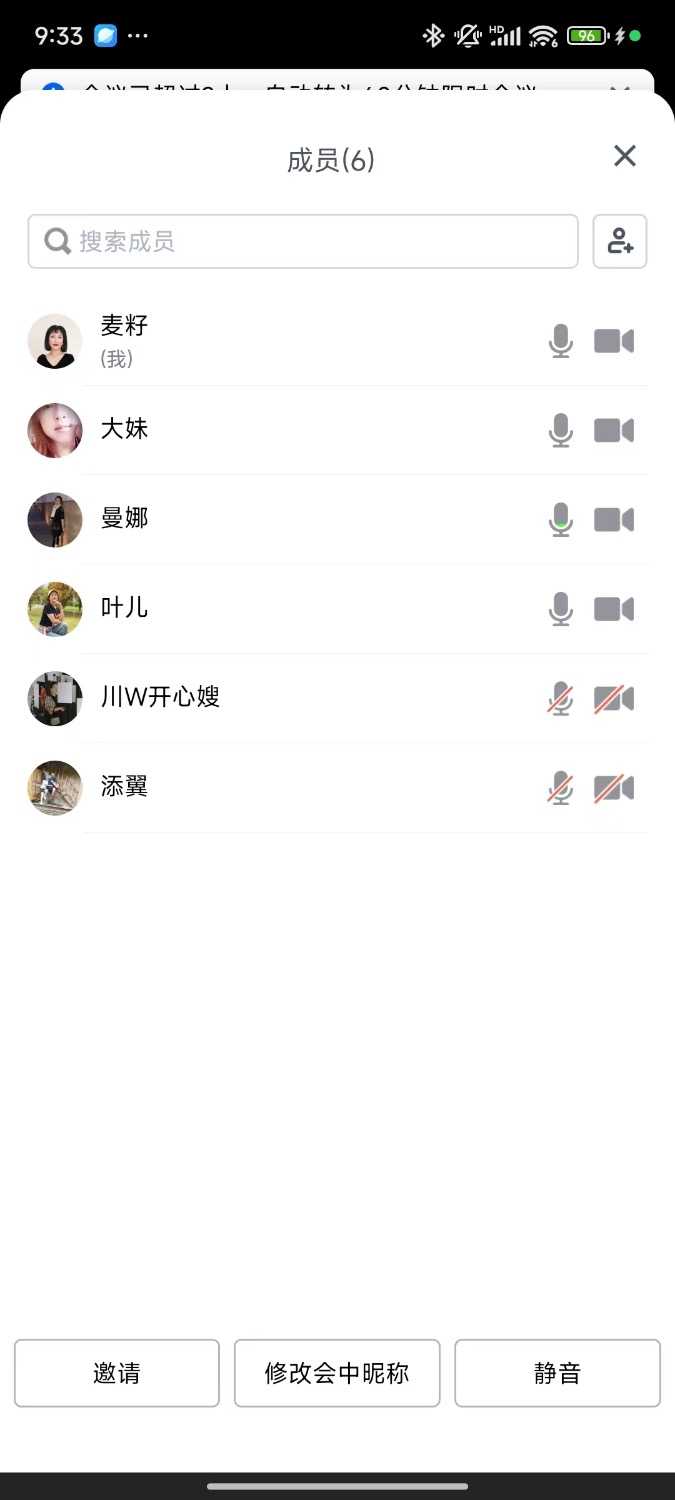
Task: Tap the microphone icon beside 叶儿
Action: click(x=561, y=609)
